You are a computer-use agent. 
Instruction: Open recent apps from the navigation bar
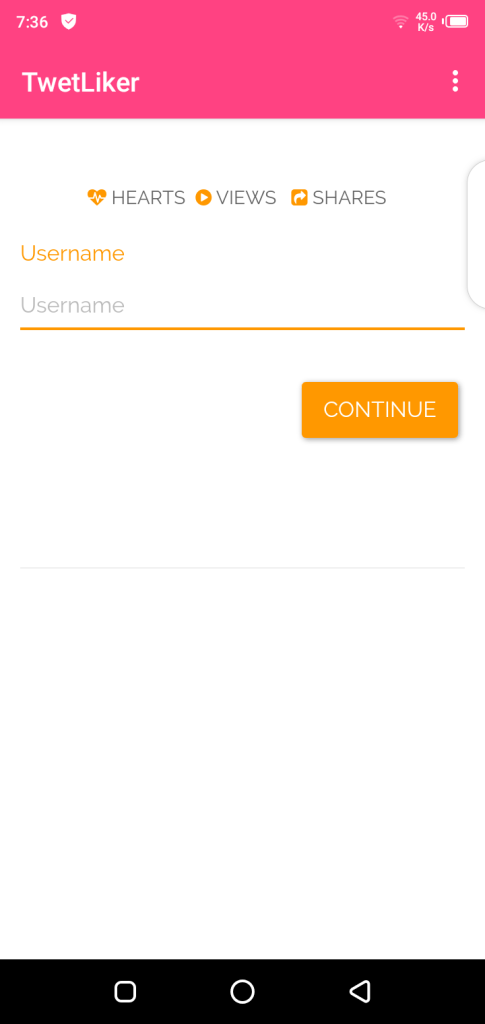coord(125,991)
